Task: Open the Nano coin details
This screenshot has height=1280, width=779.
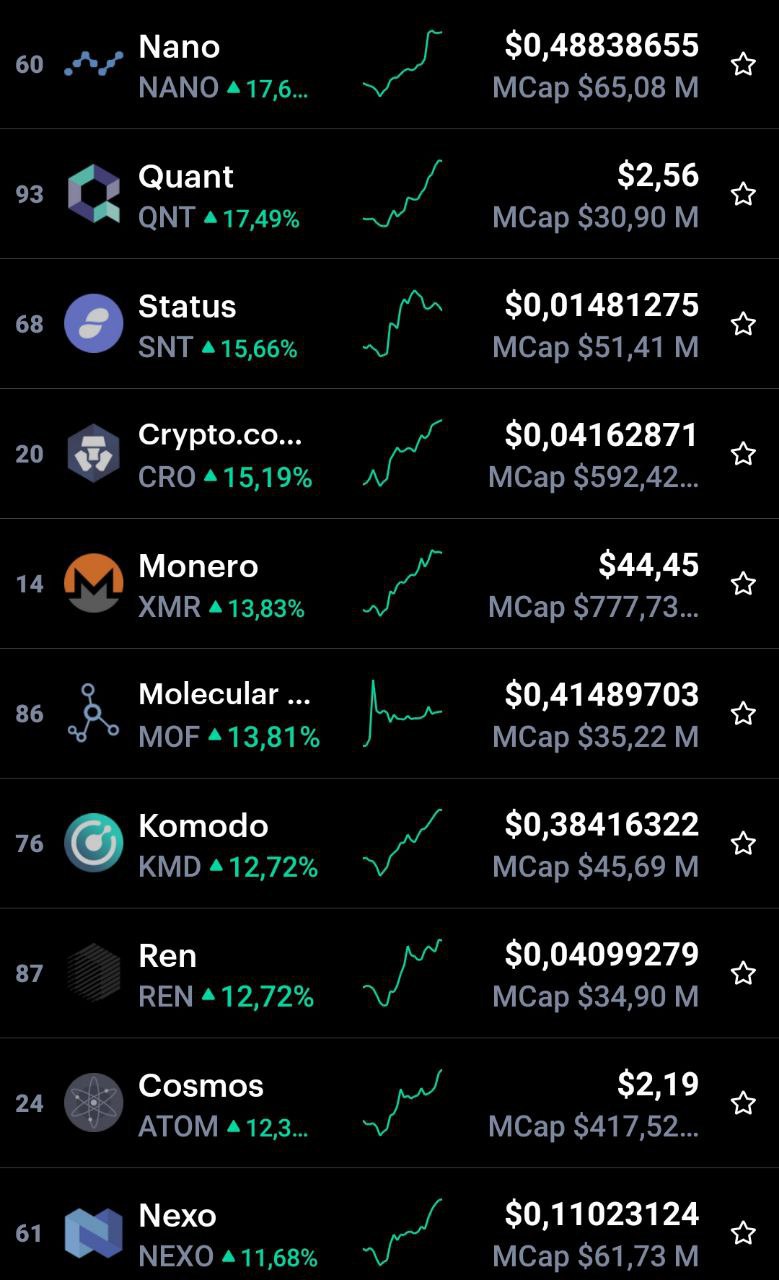Action: pyautogui.click(x=389, y=64)
